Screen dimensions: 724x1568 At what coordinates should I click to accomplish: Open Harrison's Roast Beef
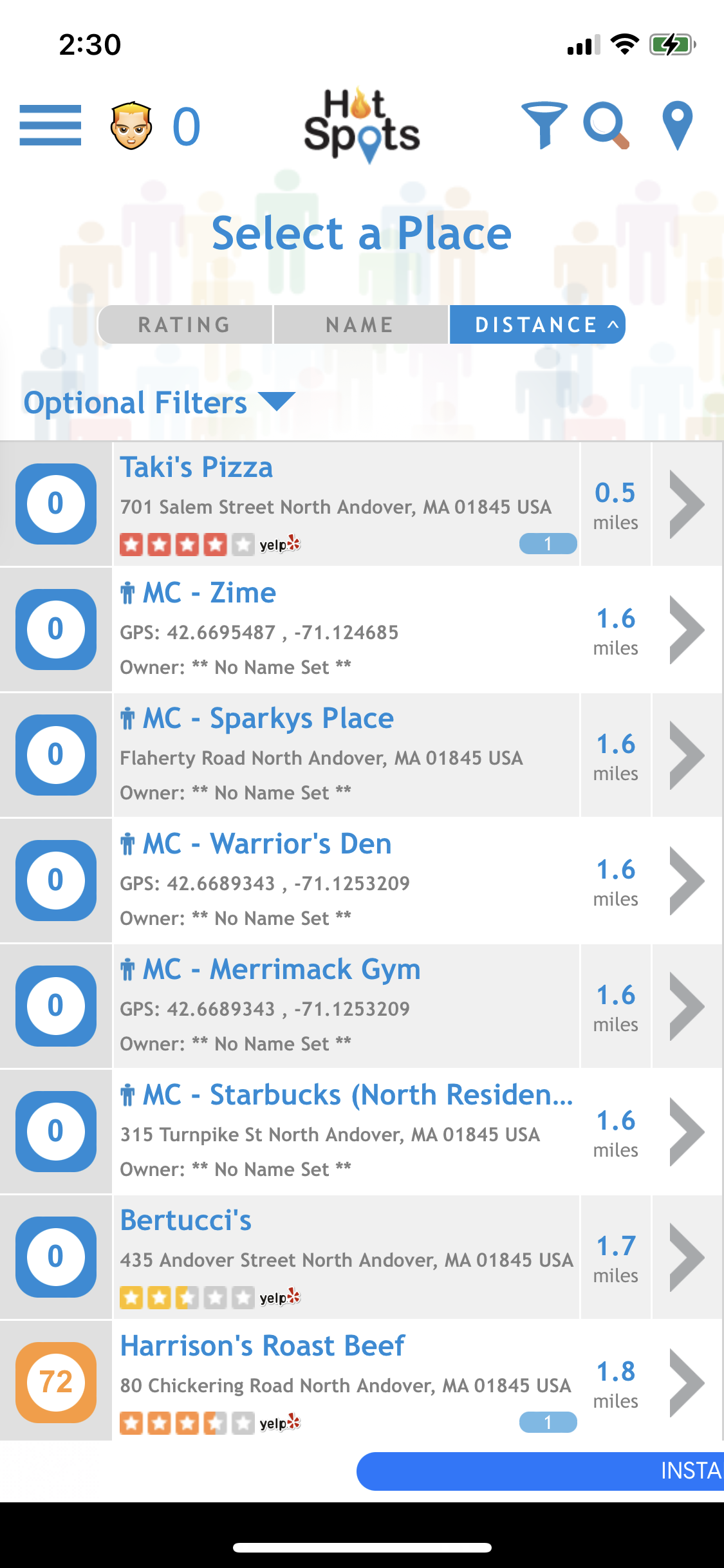[348, 1382]
